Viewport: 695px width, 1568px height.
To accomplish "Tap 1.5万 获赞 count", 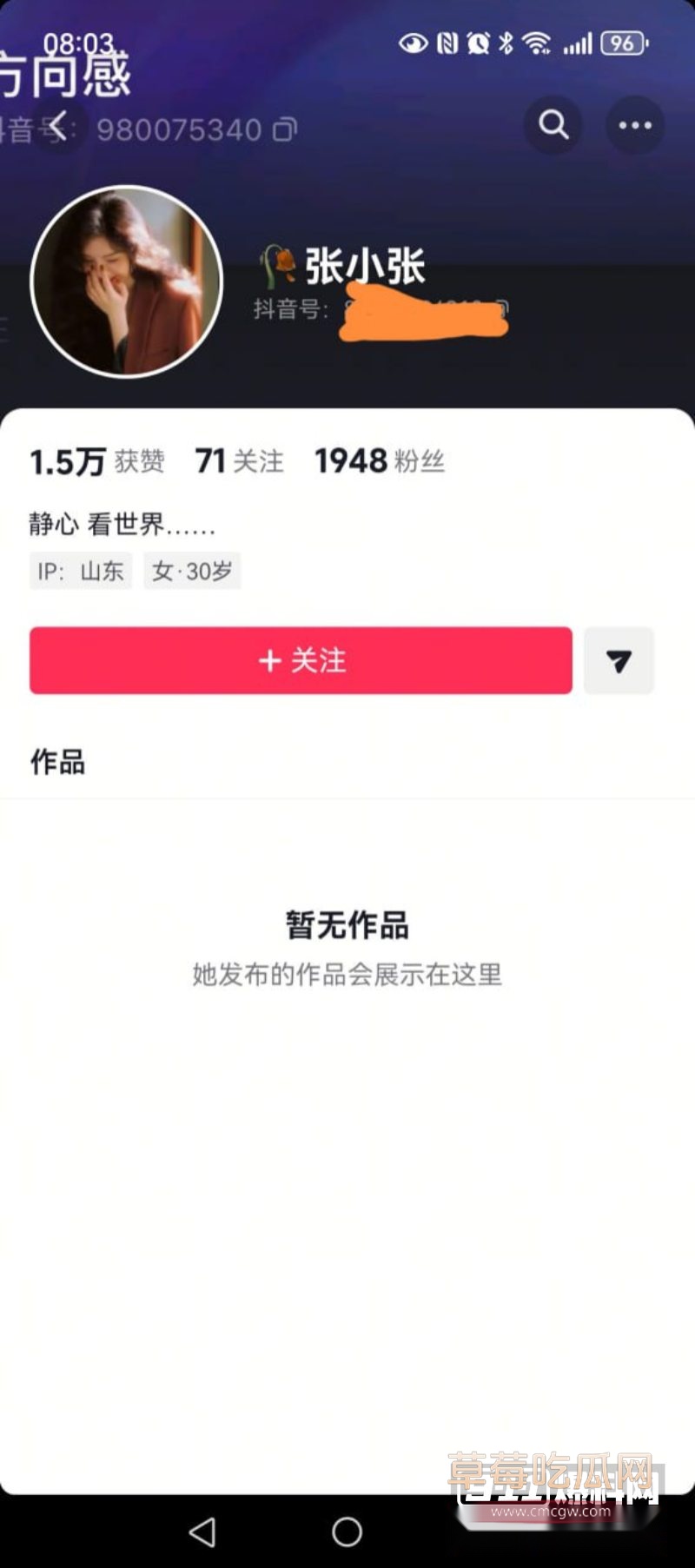I will (x=96, y=461).
